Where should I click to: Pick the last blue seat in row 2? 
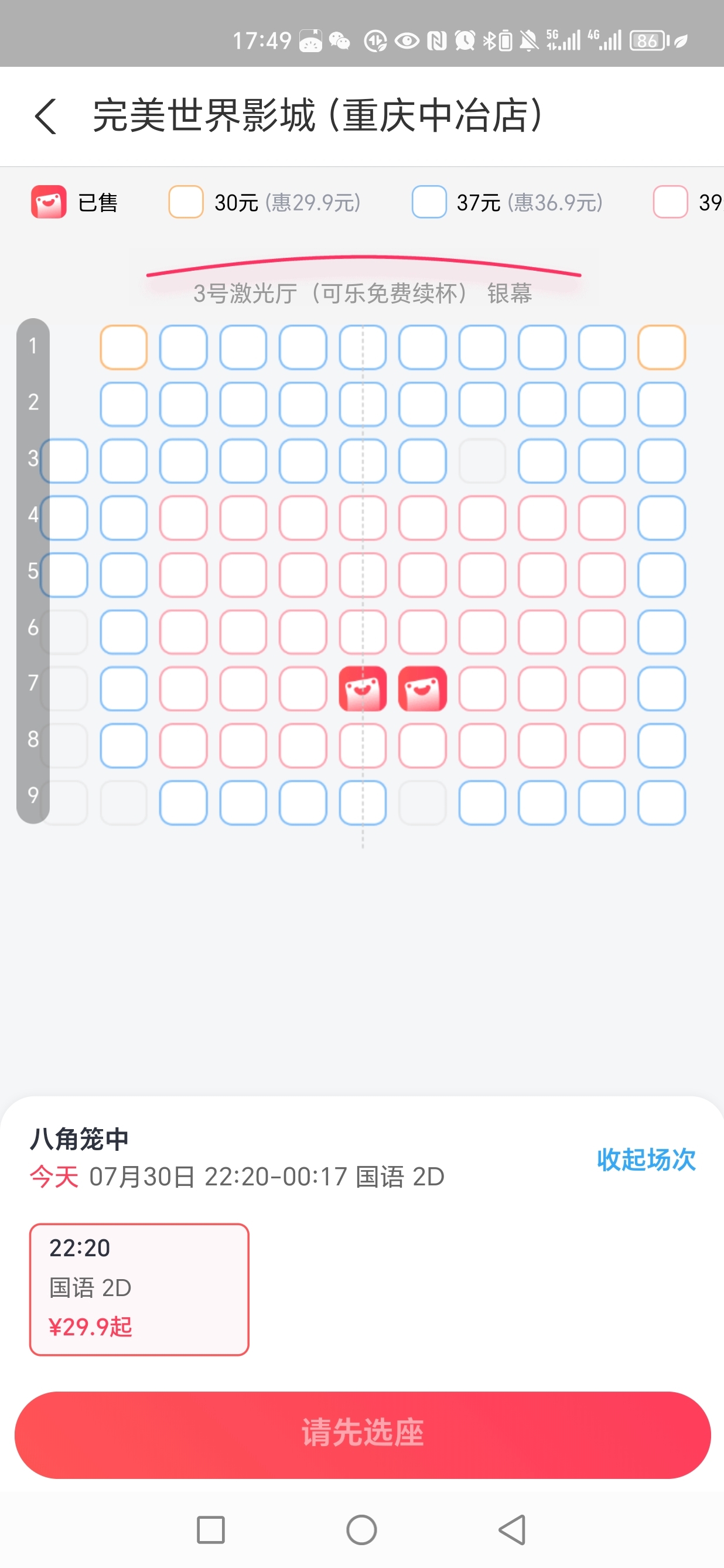[x=661, y=404]
